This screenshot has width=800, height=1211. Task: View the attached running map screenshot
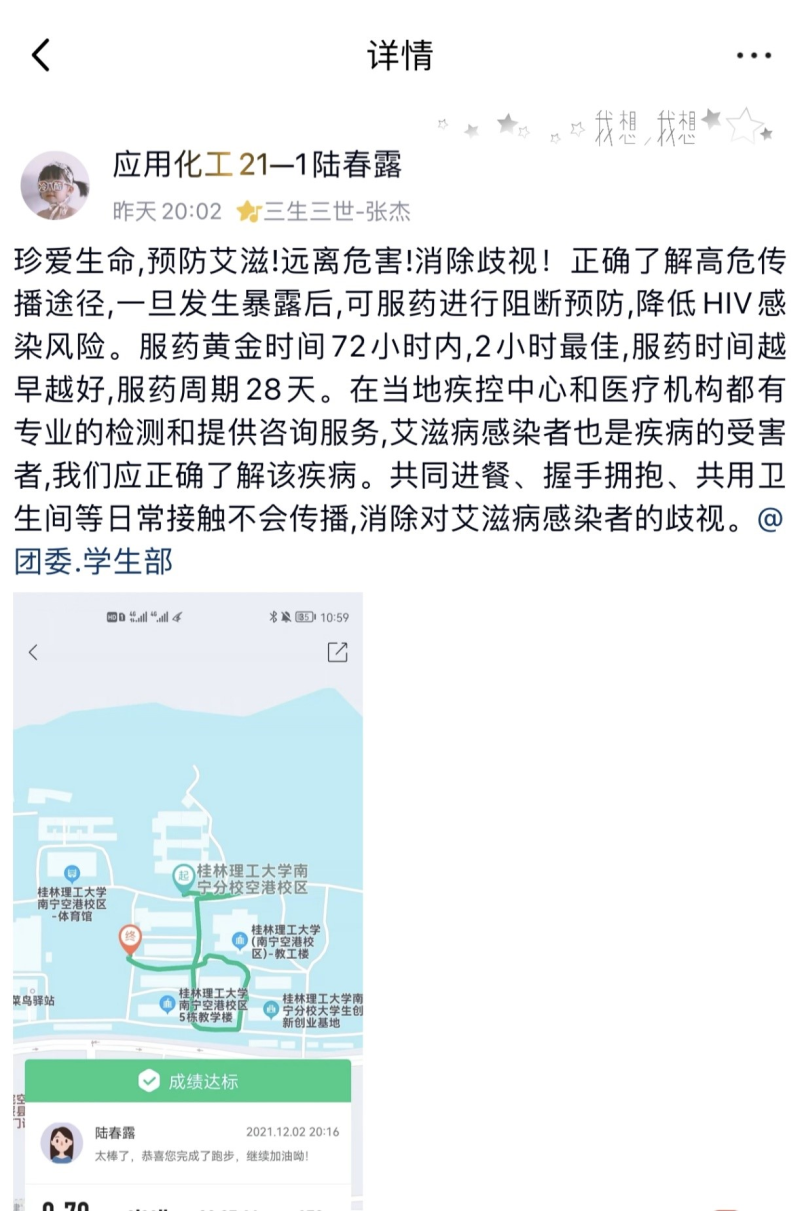click(188, 900)
